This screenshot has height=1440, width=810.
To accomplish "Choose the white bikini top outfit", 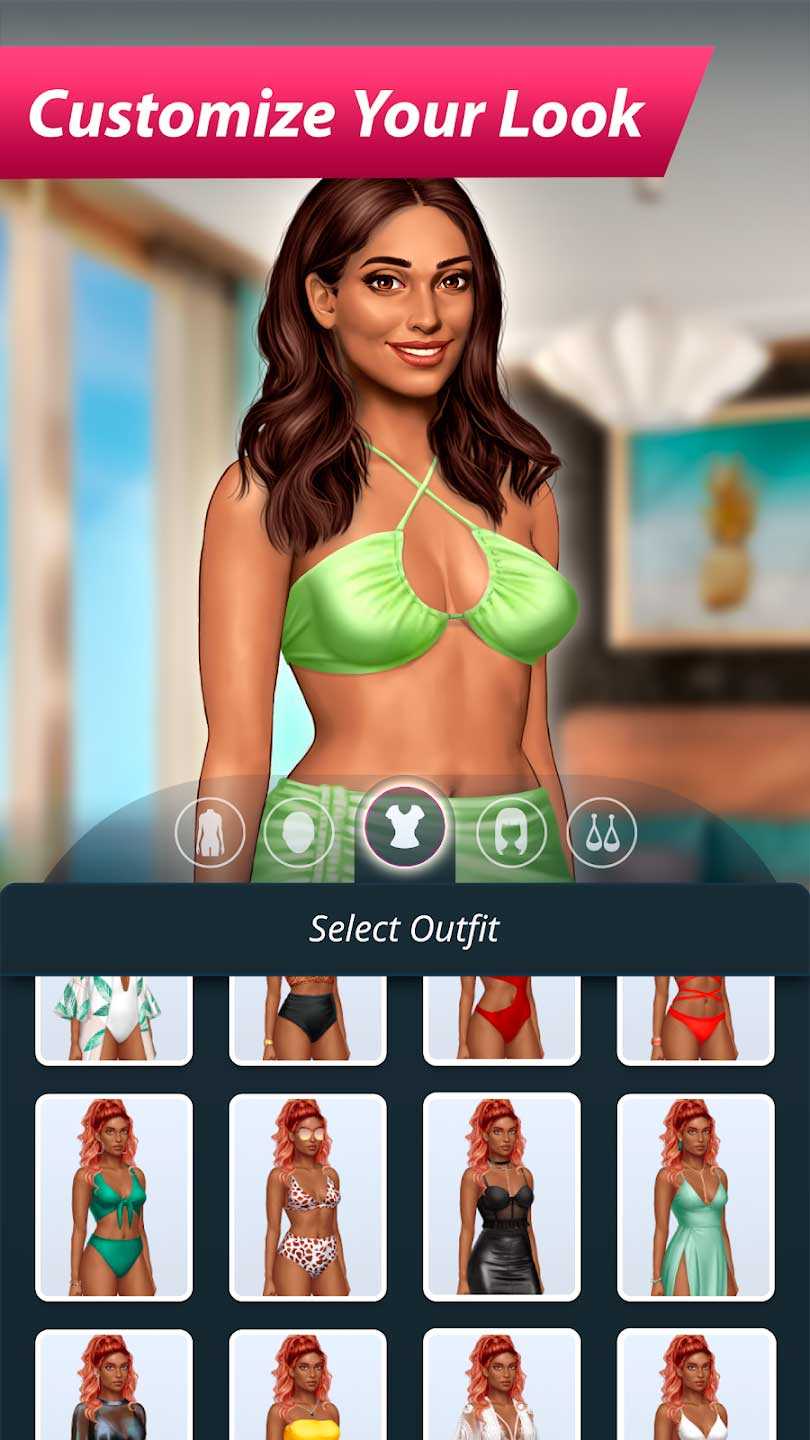I will pos(696,1388).
